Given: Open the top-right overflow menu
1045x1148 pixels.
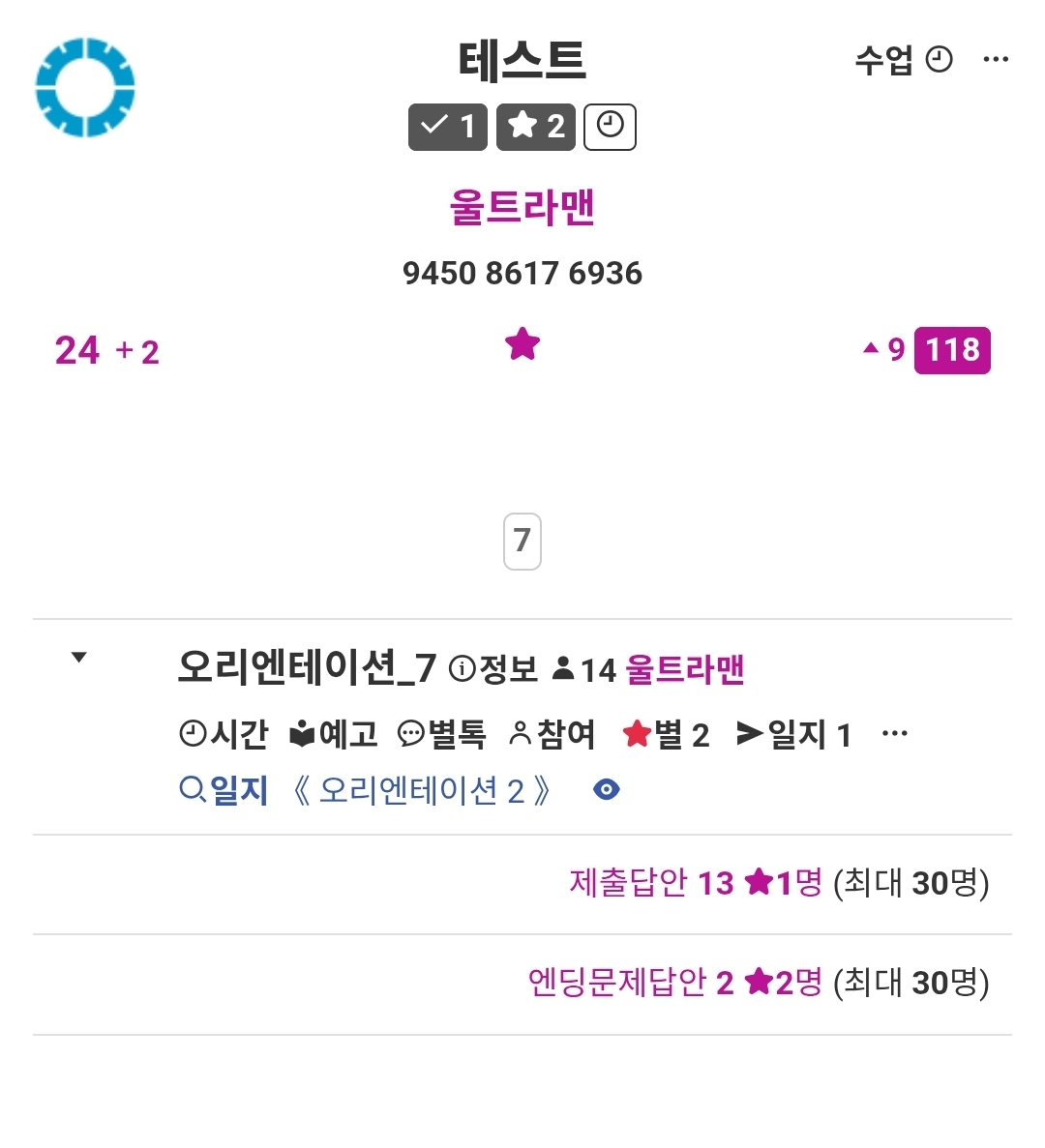Looking at the screenshot, I should 995,60.
